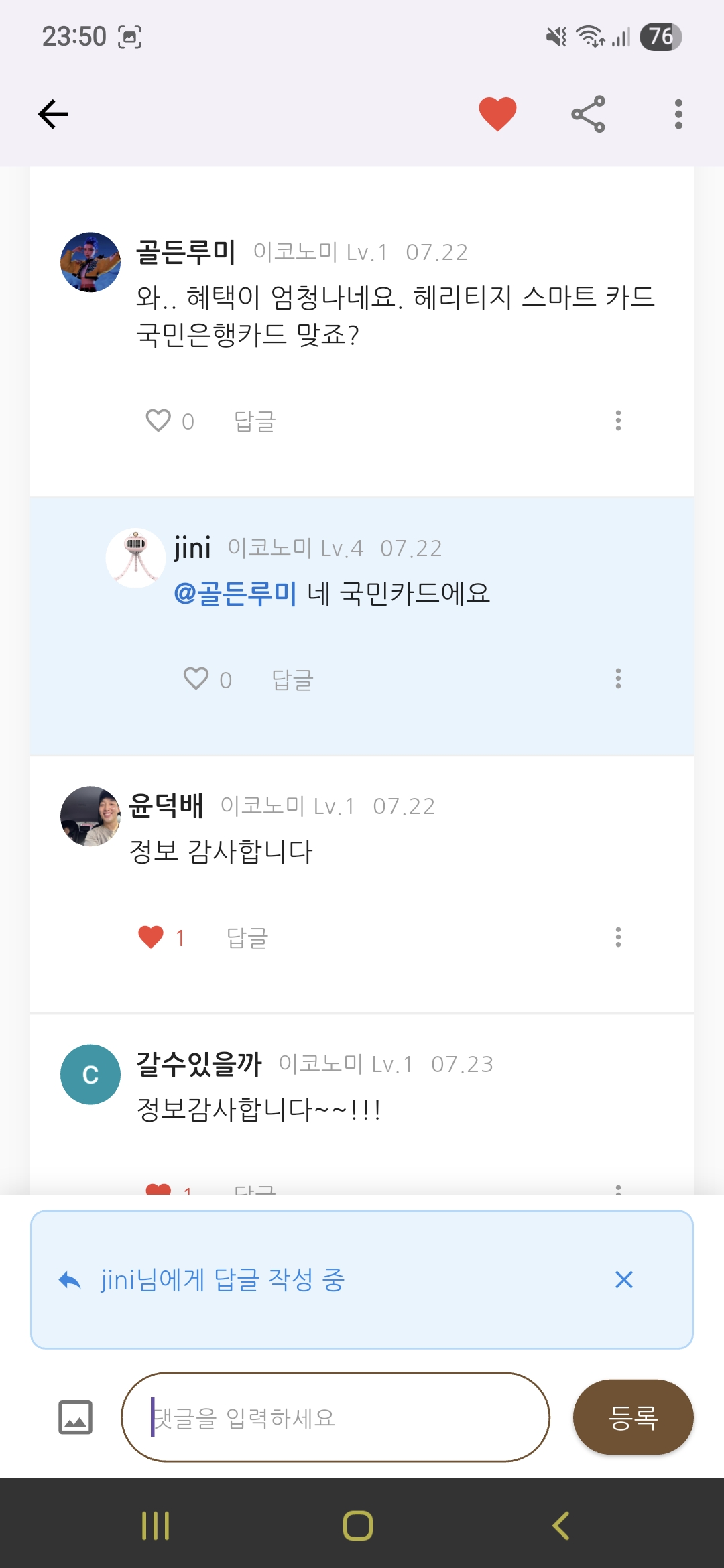Open the top-right overflow menu
This screenshot has height=1568, width=724.
pos(678,113)
